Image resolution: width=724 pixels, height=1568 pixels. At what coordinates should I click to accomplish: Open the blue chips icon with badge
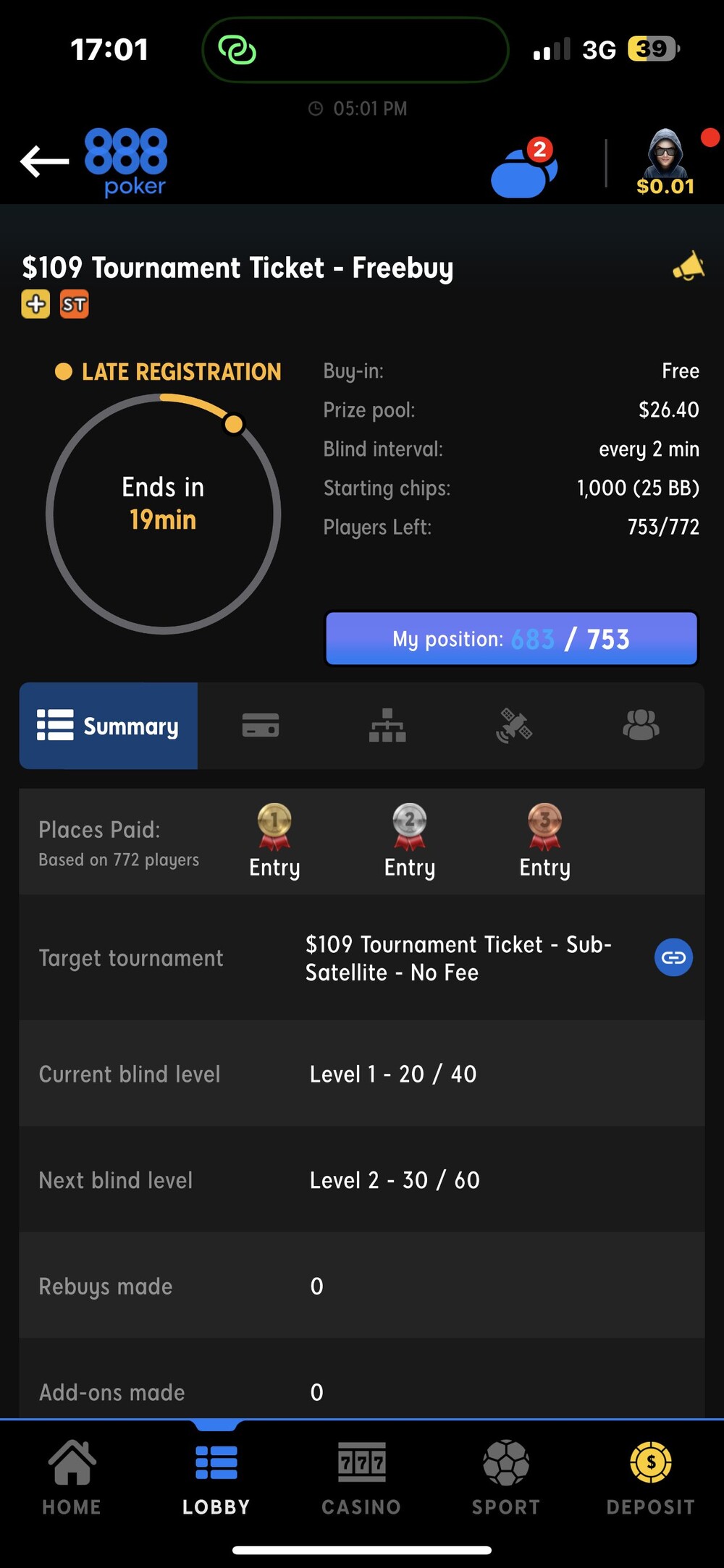[x=524, y=168]
